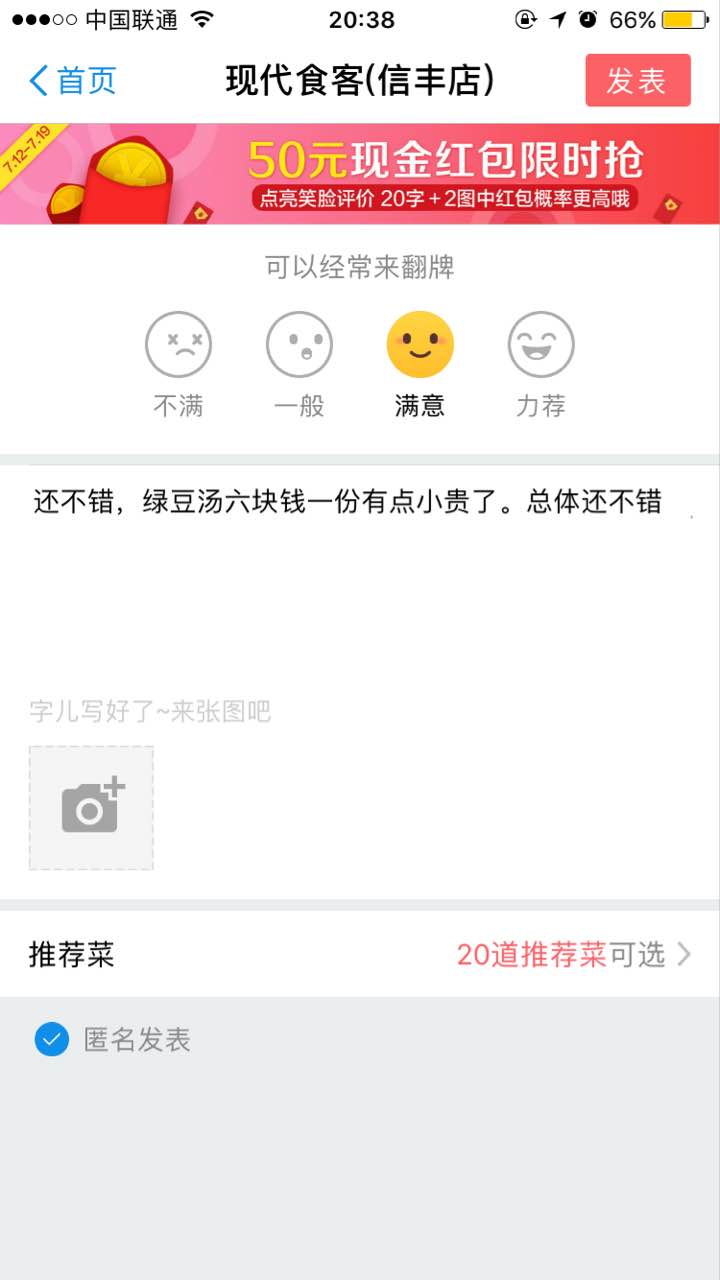Open the 推荐菜 selection row

coord(360,955)
